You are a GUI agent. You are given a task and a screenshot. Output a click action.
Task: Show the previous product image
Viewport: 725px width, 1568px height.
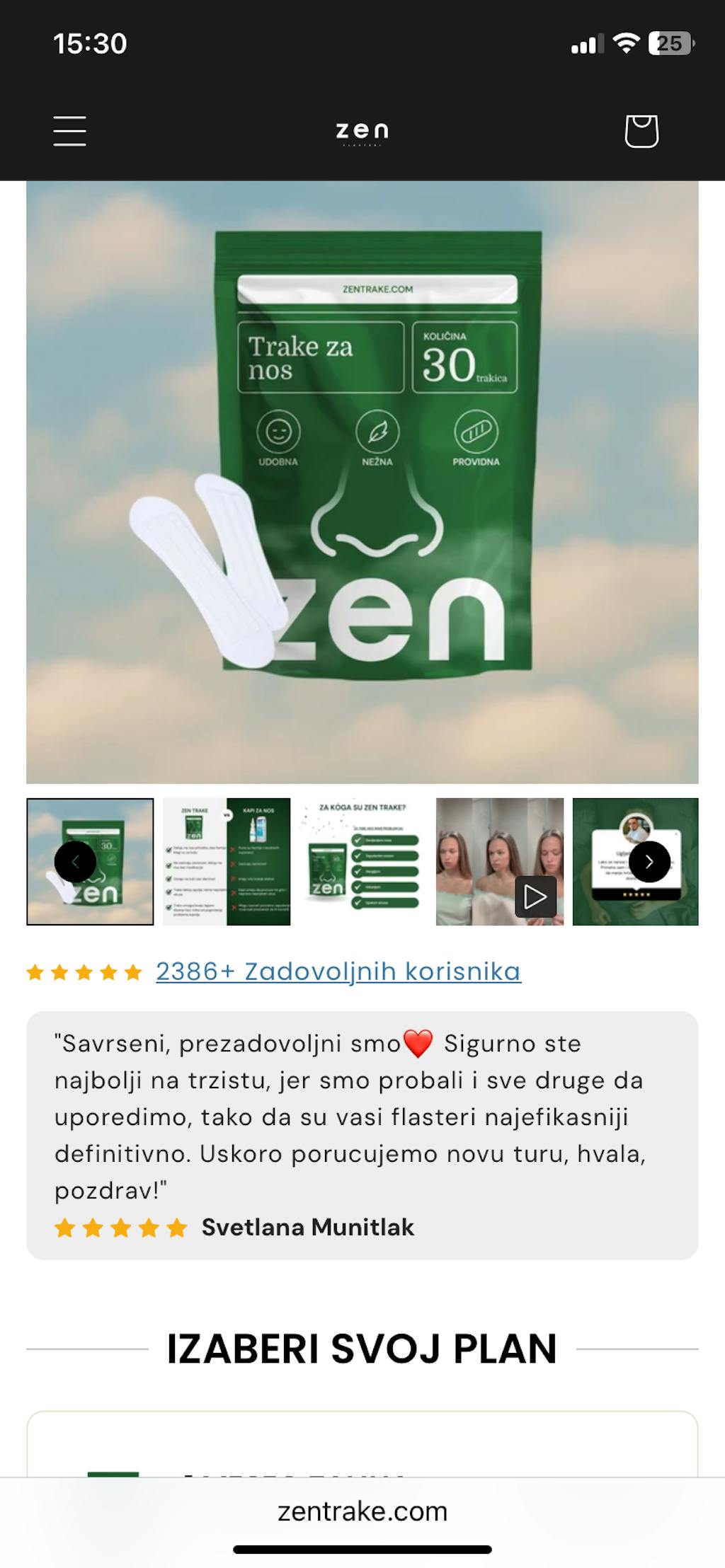tap(75, 861)
